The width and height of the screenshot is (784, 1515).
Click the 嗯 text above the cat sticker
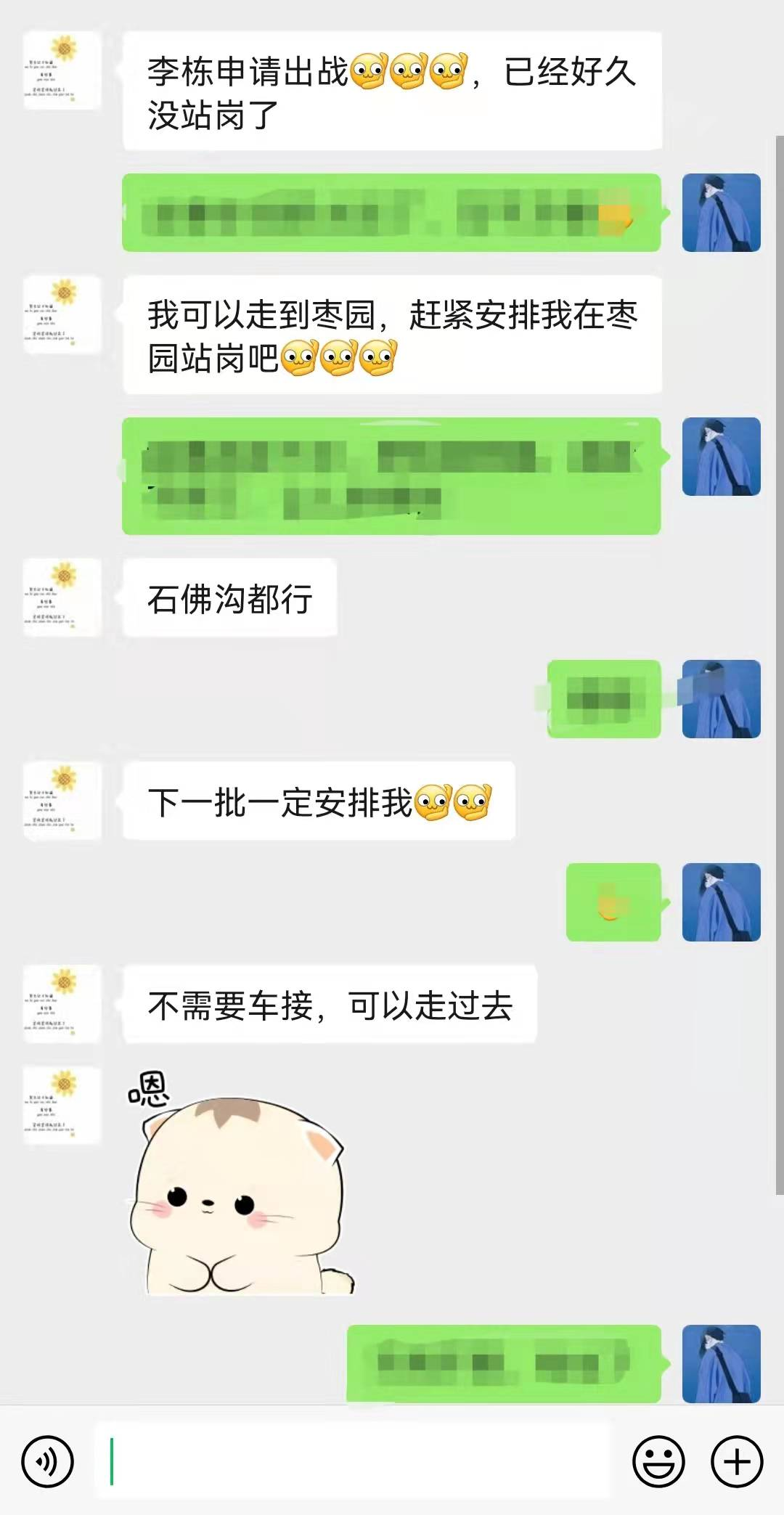[149, 1087]
